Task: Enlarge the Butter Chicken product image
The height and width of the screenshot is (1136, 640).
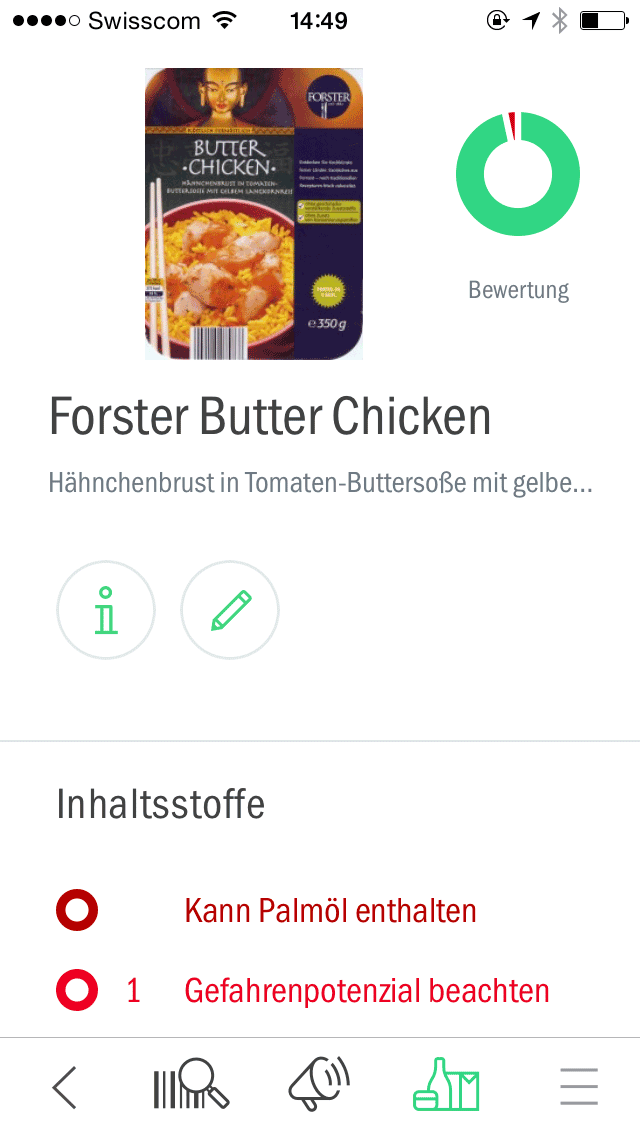Action: (x=254, y=214)
